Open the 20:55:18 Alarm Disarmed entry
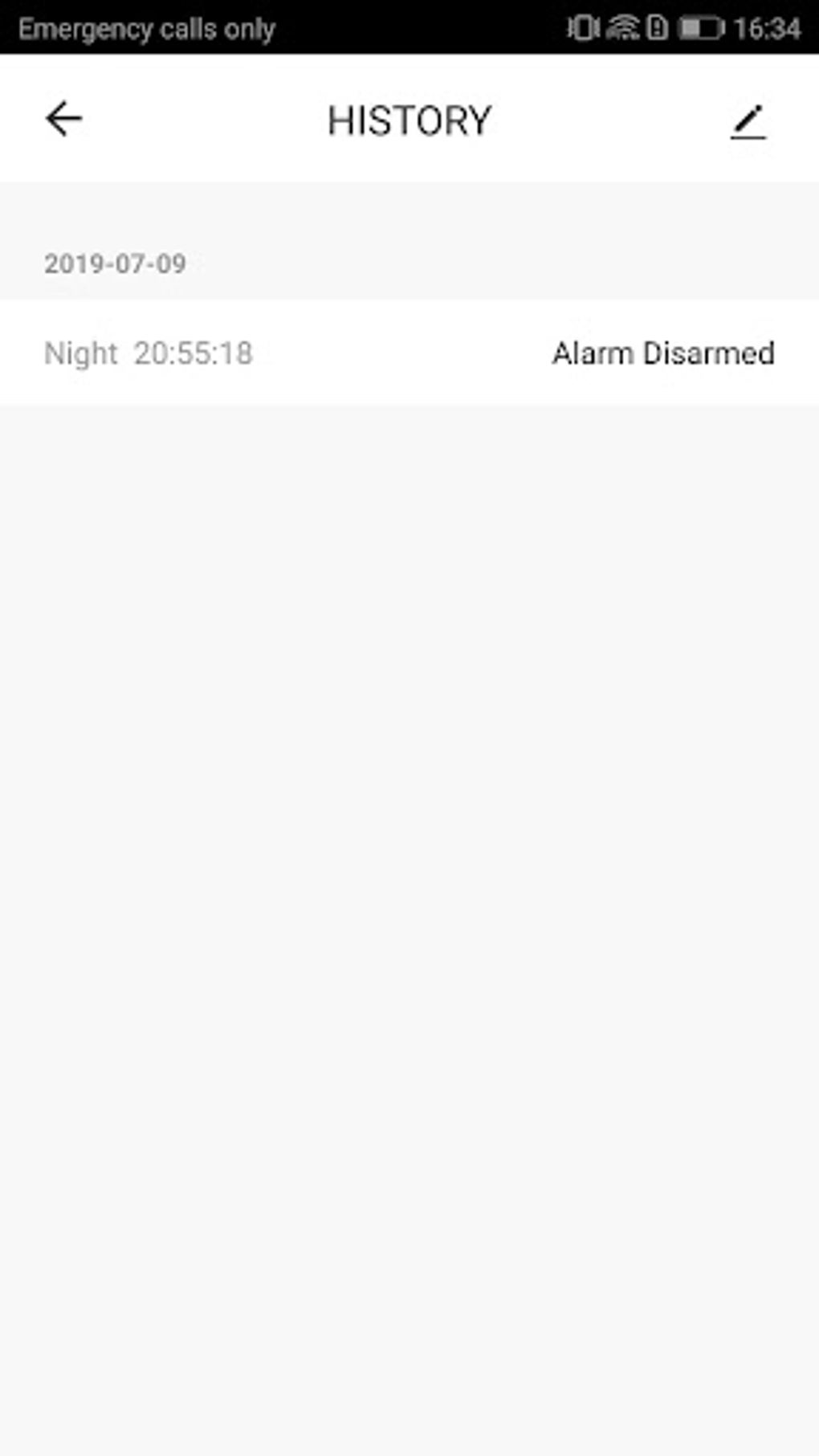The image size is (819, 1456). pos(409,353)
